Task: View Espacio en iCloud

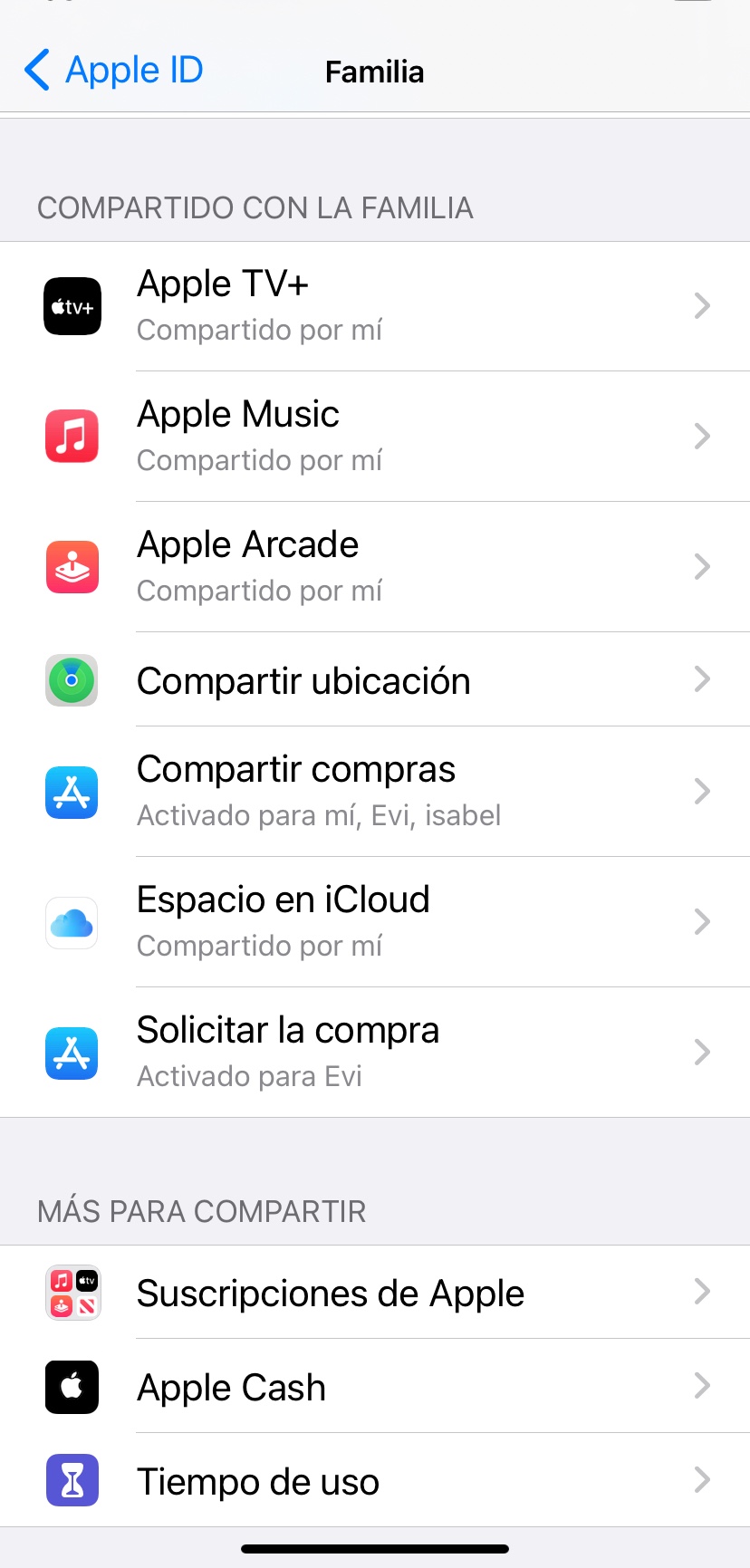Action: (375, 922)
